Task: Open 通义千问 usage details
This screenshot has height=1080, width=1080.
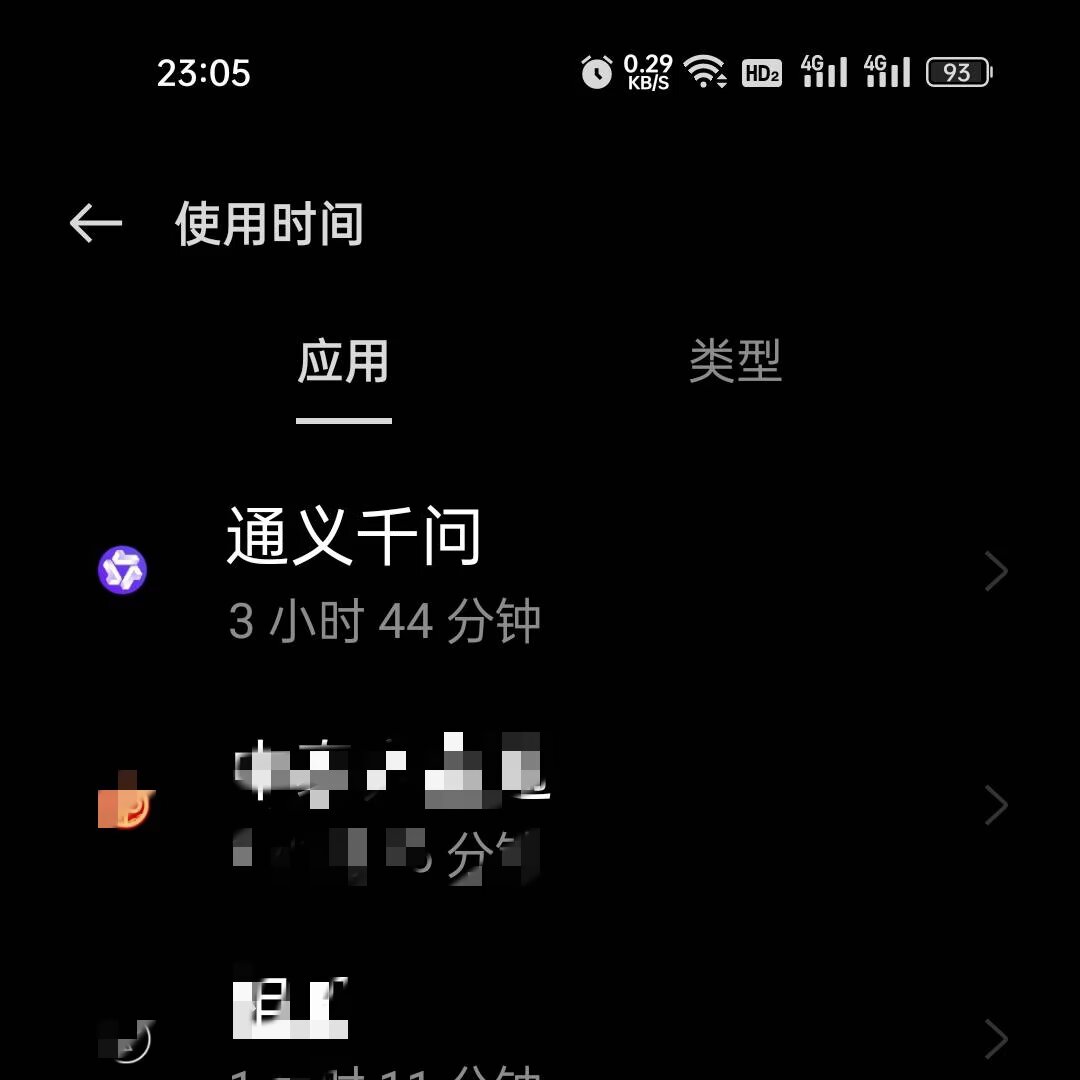Action: (540, 572)
